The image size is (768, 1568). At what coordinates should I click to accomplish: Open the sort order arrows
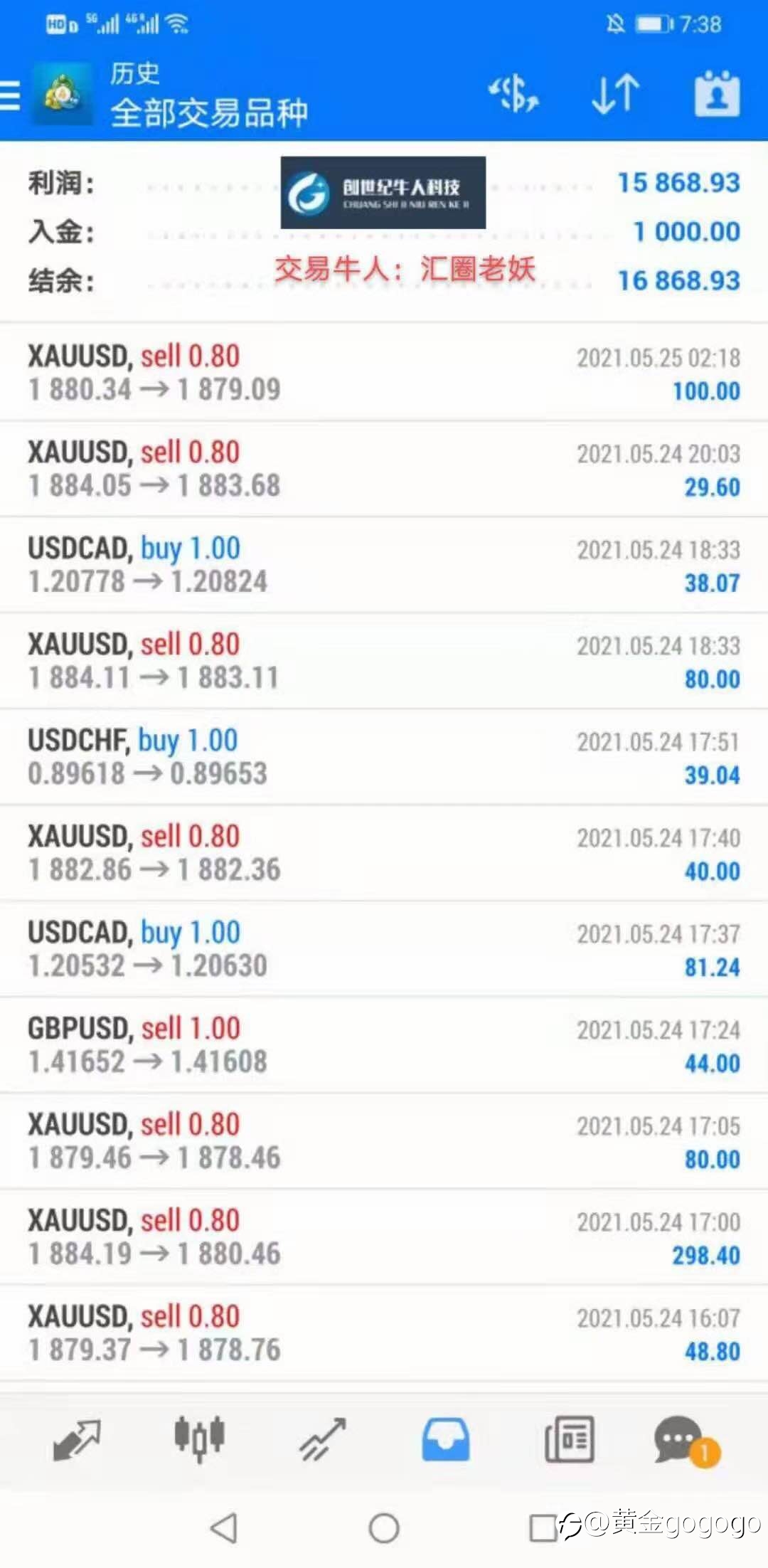coord(616,95)
